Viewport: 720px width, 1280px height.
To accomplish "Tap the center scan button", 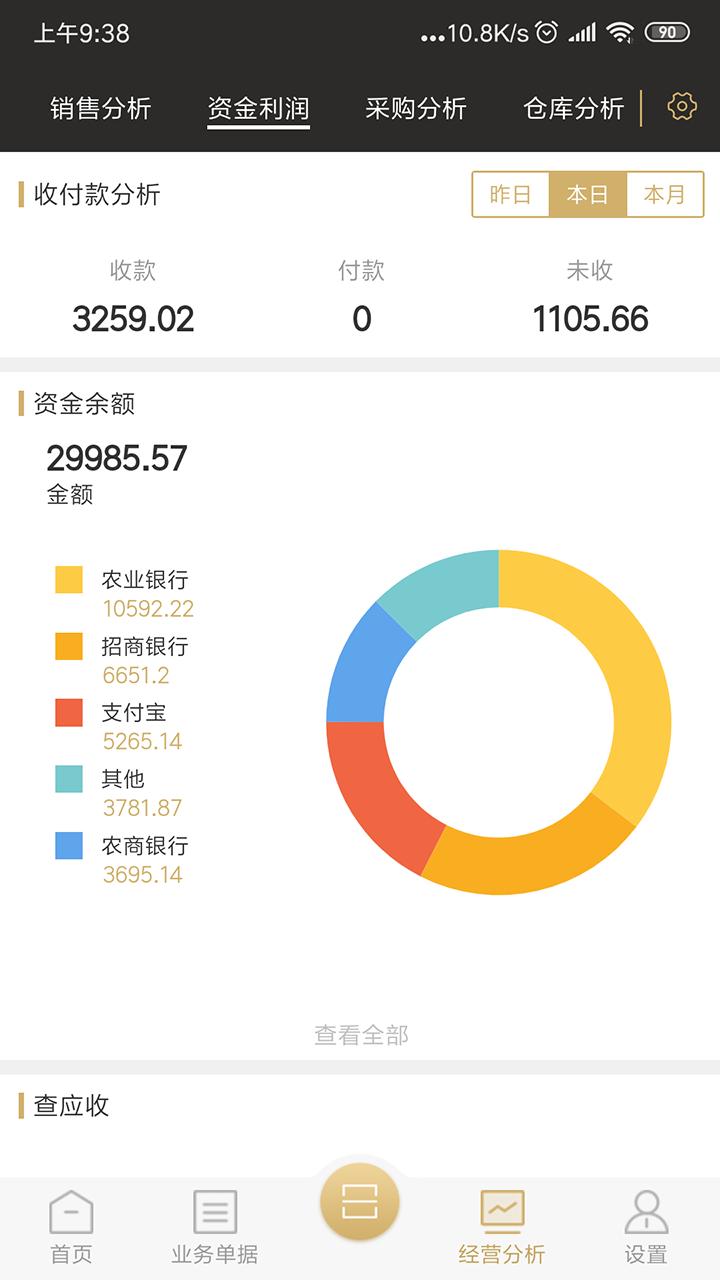I will coord(360,1203).
